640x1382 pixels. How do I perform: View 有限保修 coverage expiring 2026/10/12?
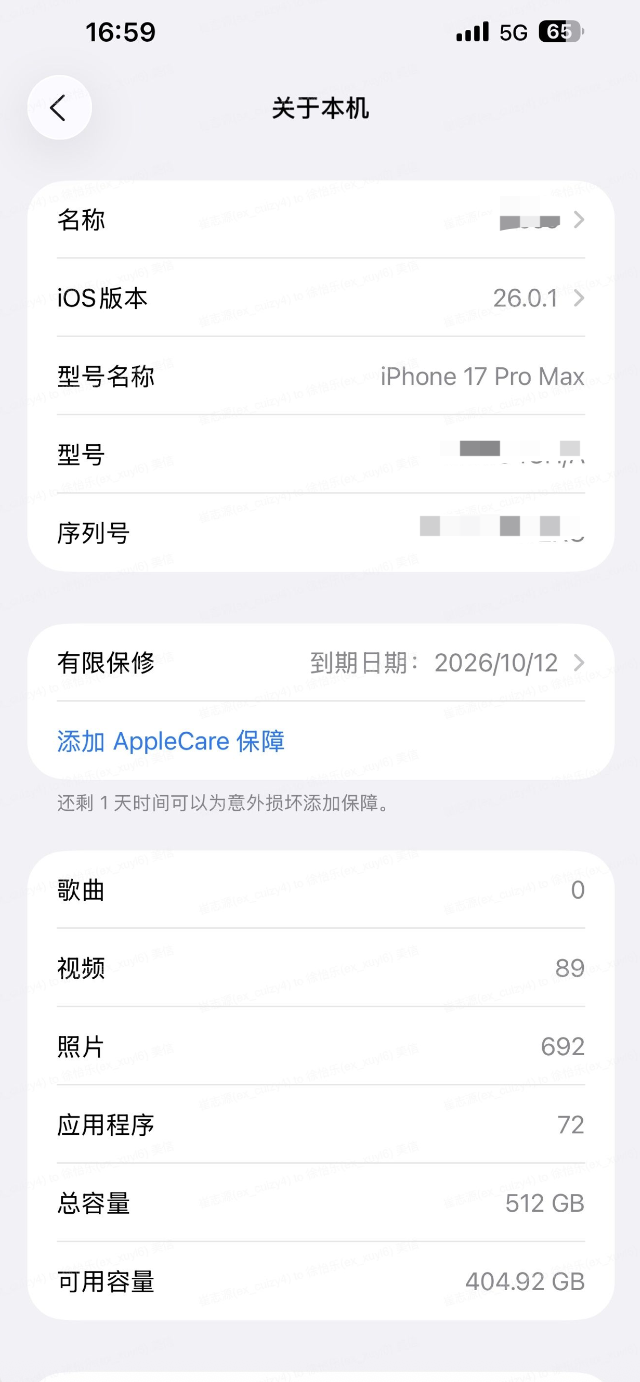click(x=320, y=663)
